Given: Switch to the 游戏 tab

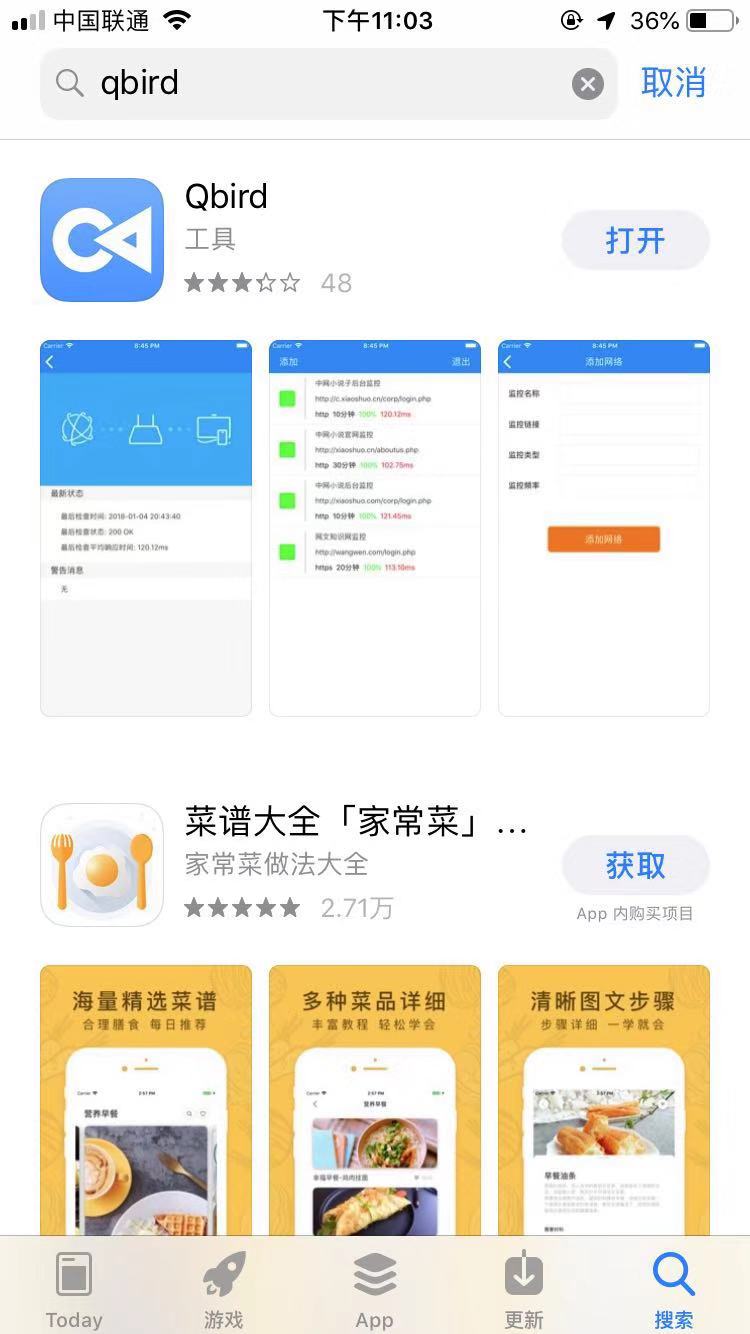Looking at the screenshot, I should tap(224, 1289).
